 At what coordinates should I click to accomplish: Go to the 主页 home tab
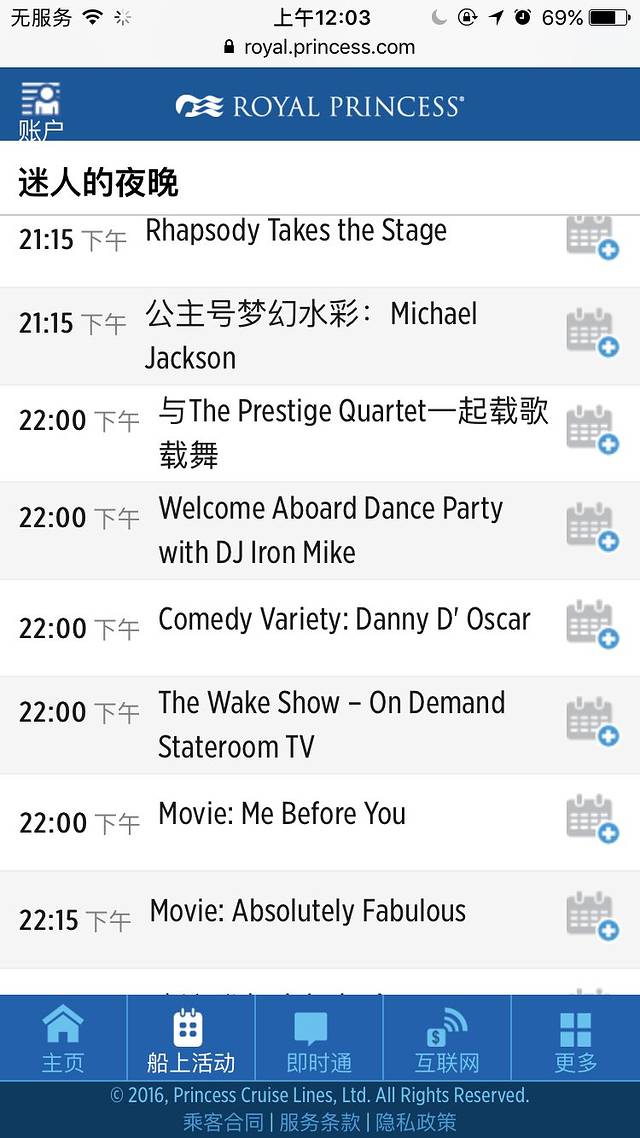63,1040
